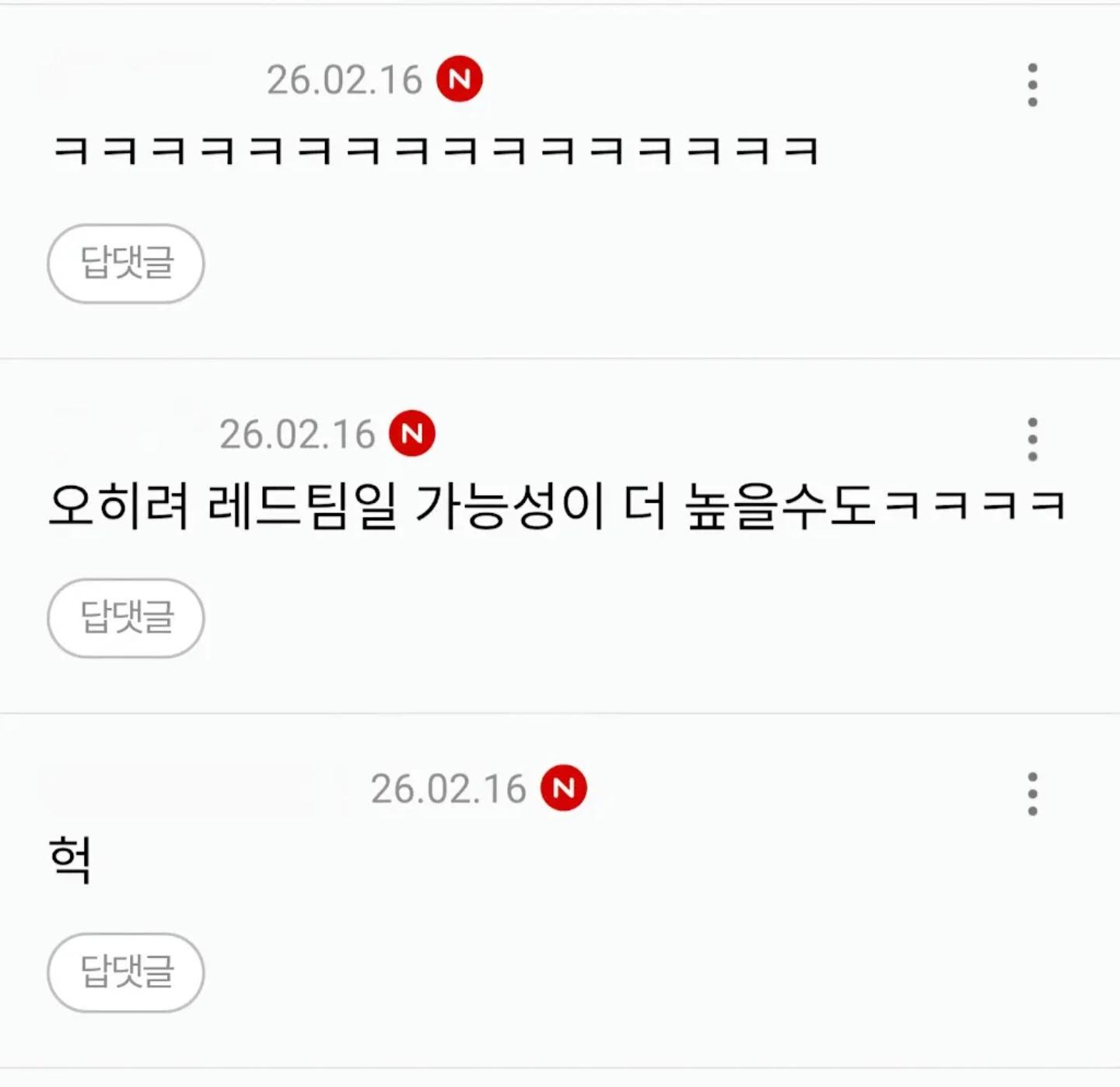This screenshot has height=1087, width=1120.
Task: Open more options for the 레드팀 comment
Action: [x=1032, y=439]
